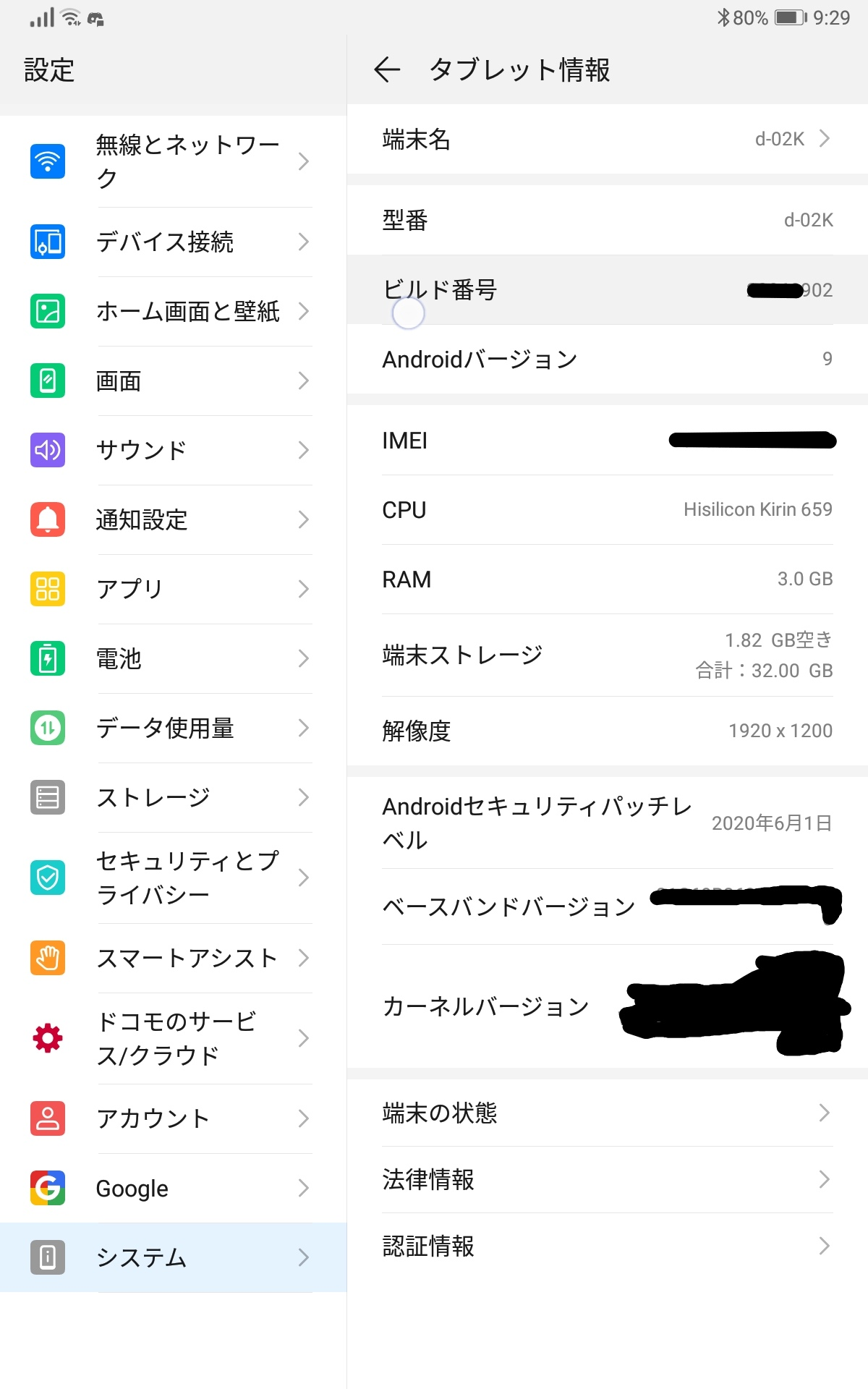Image resolution: width=868 pixels, height=1389 pixels.
Task: Click the red 通知設定 bell icon
Action: (x=47, y=519)
